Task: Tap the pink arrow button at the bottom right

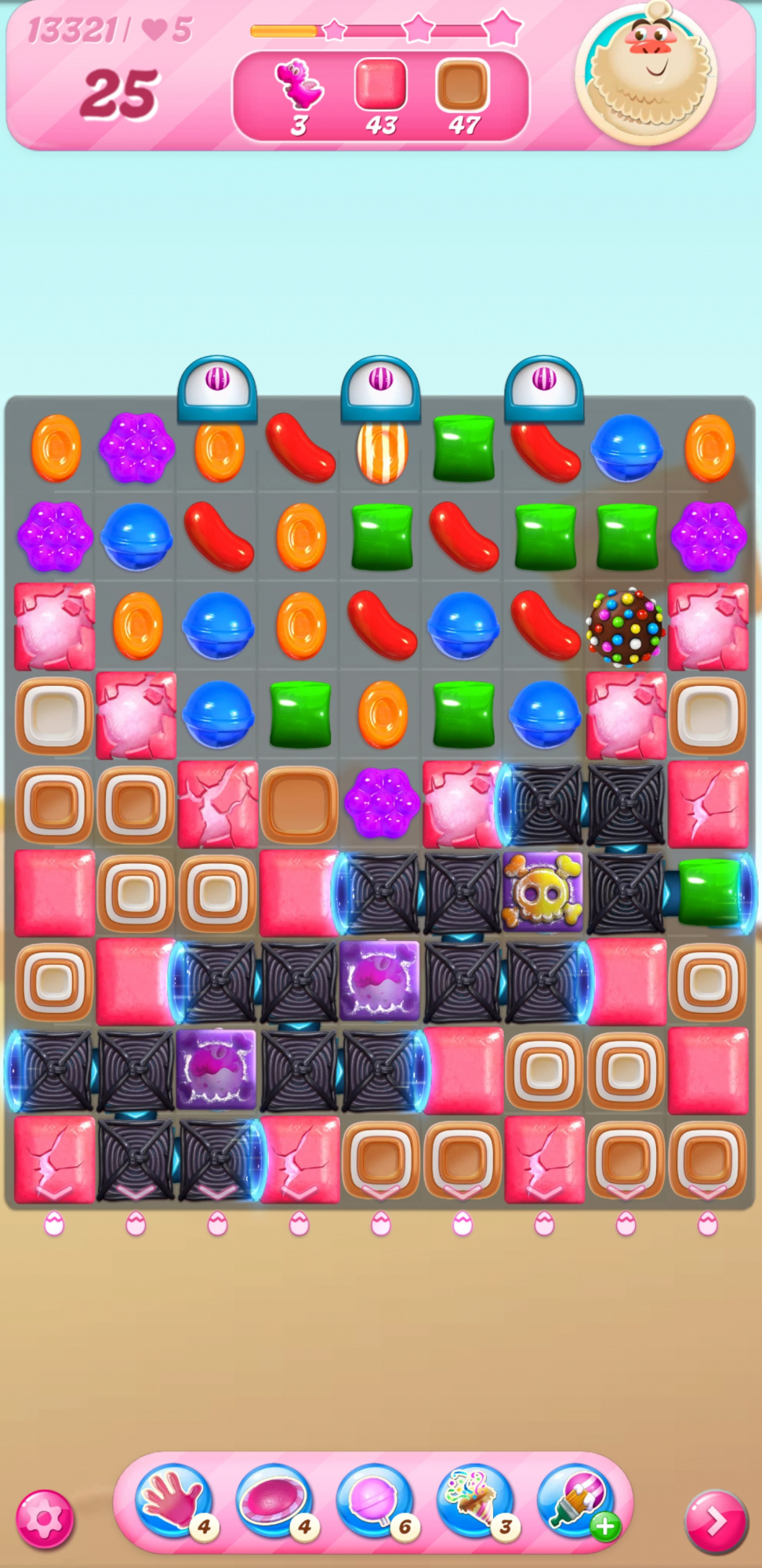Action: click(715, 1521)
